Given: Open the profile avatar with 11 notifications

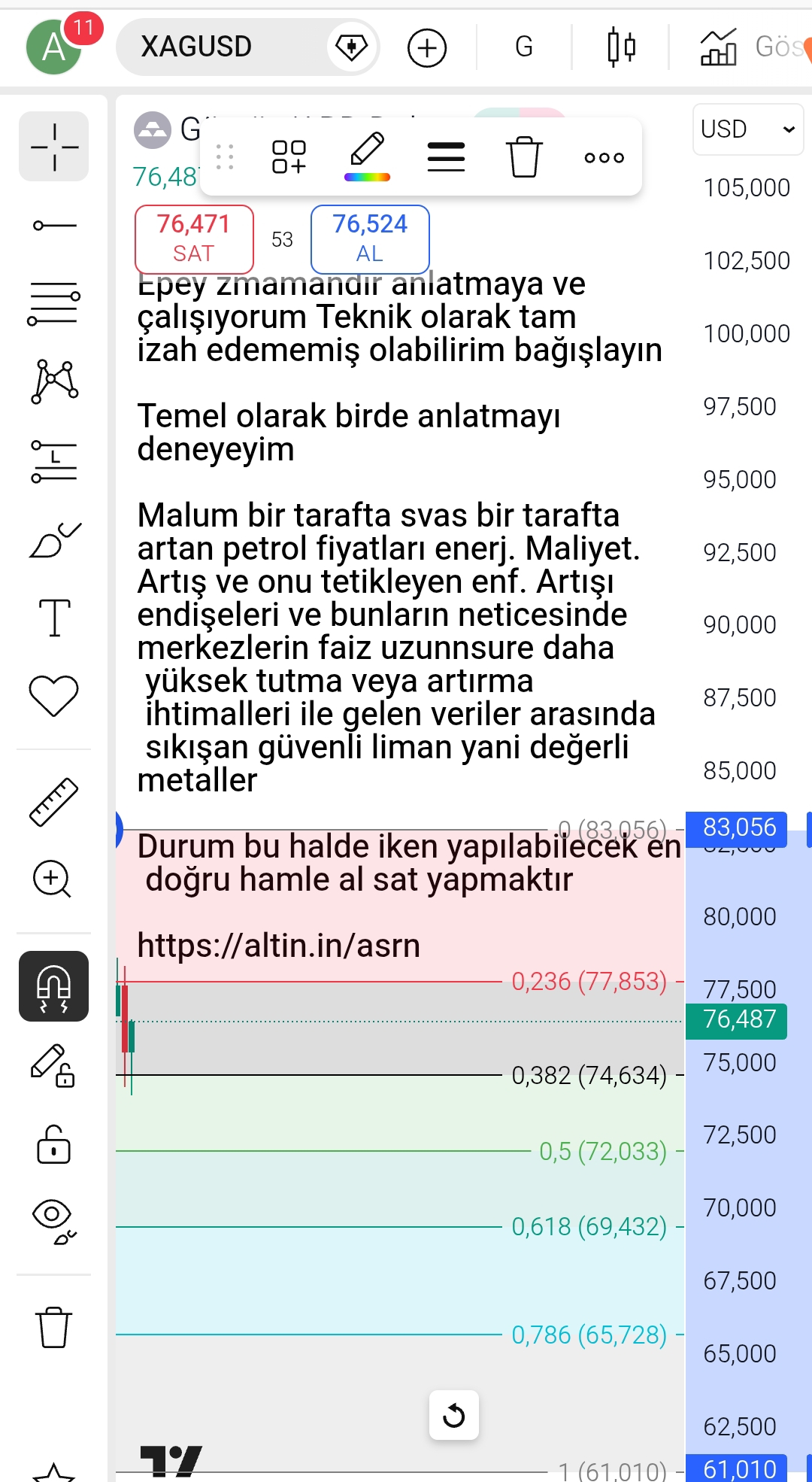Looking at the screenshot, I should point(54,47).
